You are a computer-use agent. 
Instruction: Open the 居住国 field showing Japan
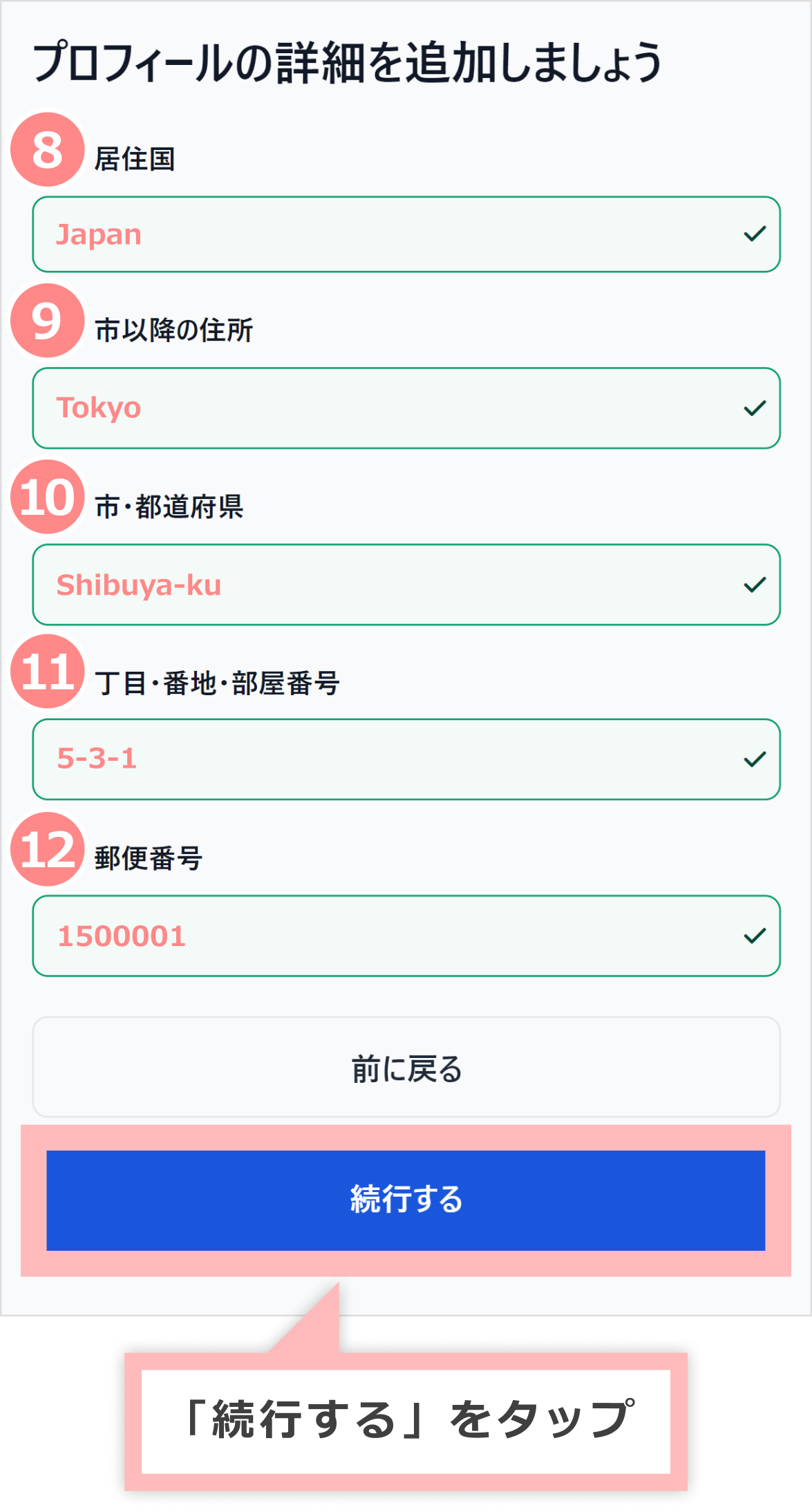click(x=406, y=234)
